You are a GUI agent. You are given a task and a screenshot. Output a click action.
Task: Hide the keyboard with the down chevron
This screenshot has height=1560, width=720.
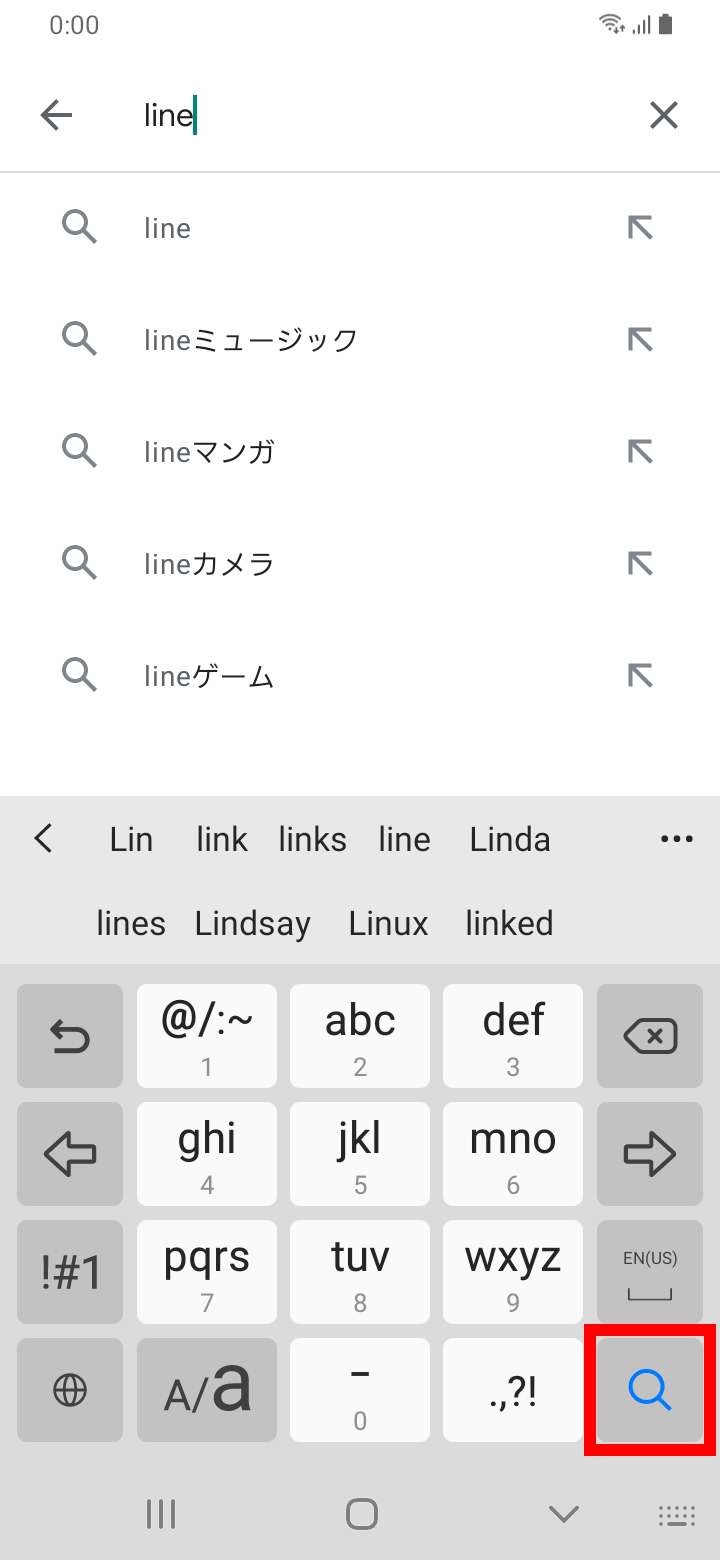(x=564, y=1515)
